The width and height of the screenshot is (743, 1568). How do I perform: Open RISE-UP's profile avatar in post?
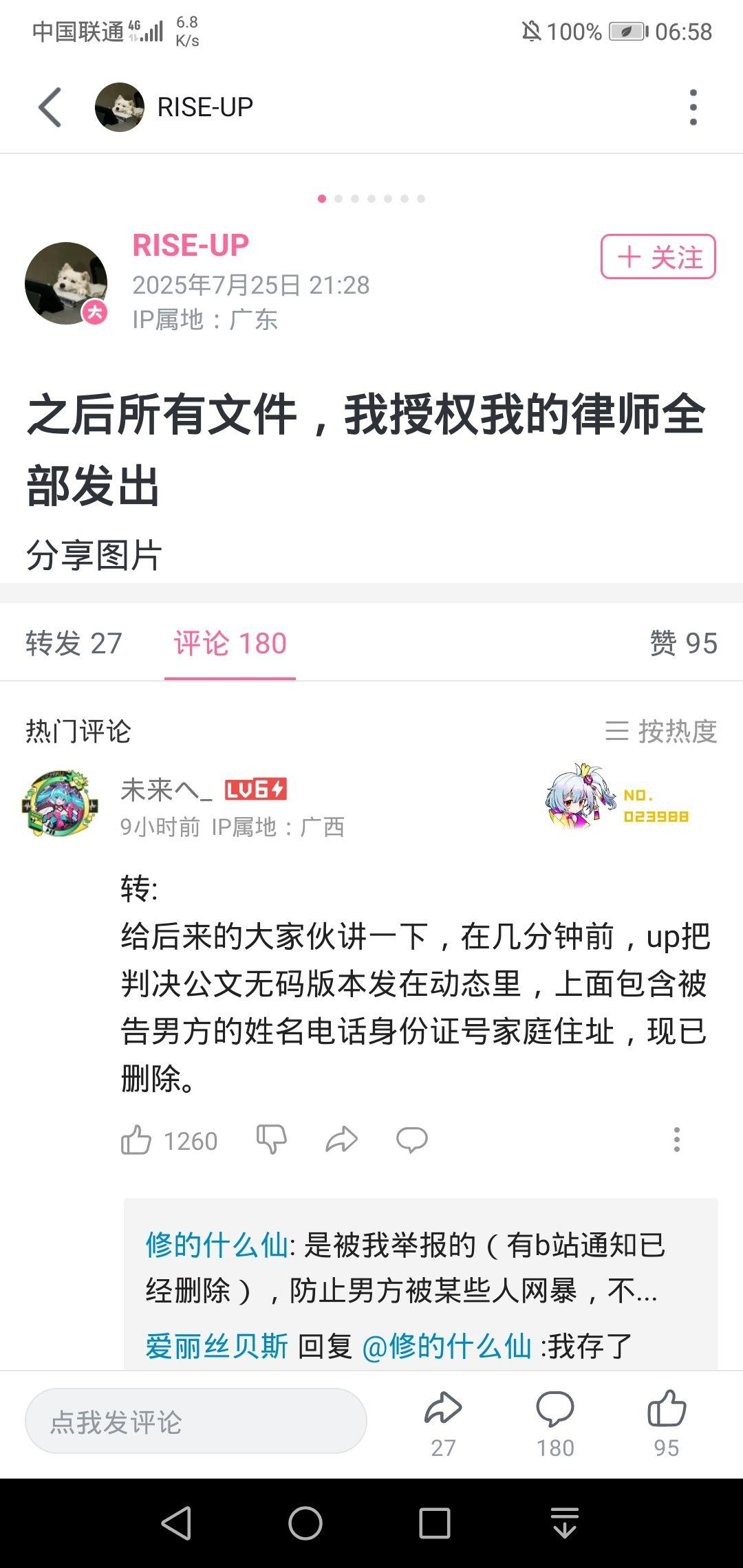pos(66,283)
